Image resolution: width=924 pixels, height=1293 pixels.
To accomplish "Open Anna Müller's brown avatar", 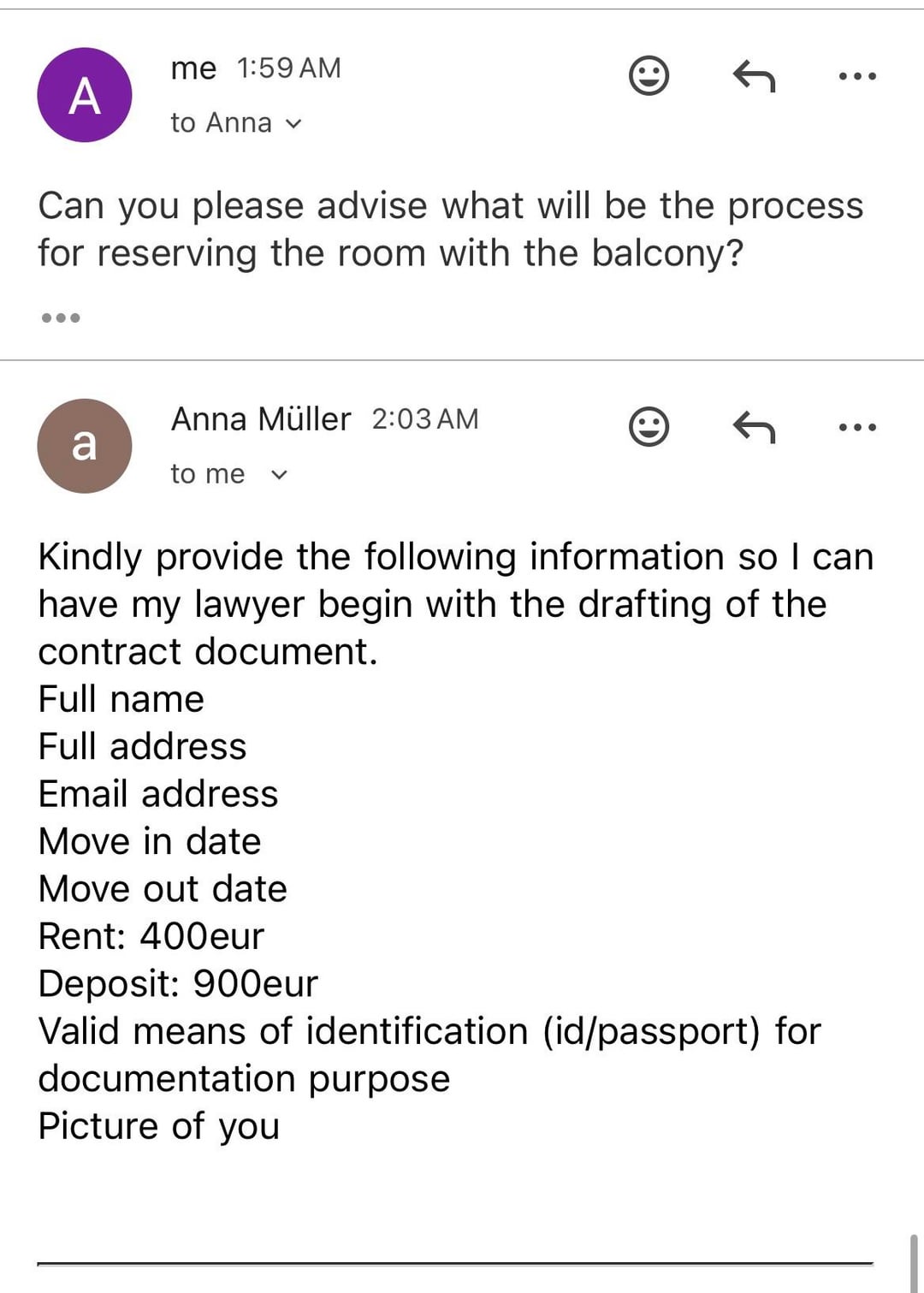I will coord(85,445).
